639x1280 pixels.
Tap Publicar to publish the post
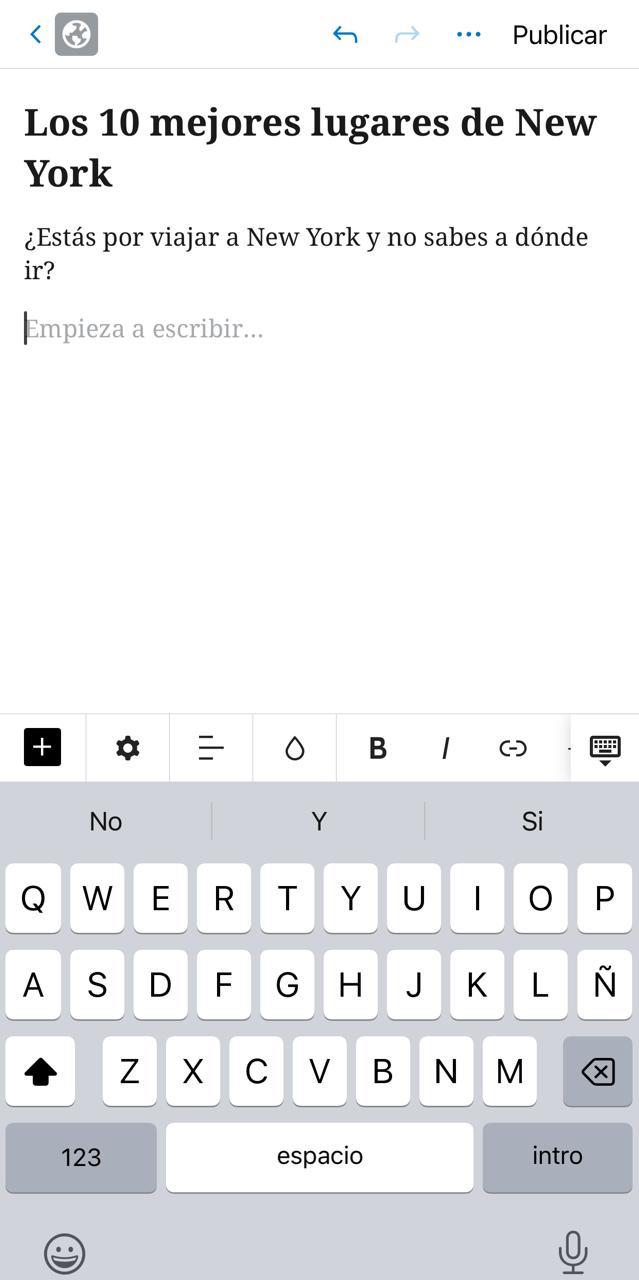coord(559,35)
